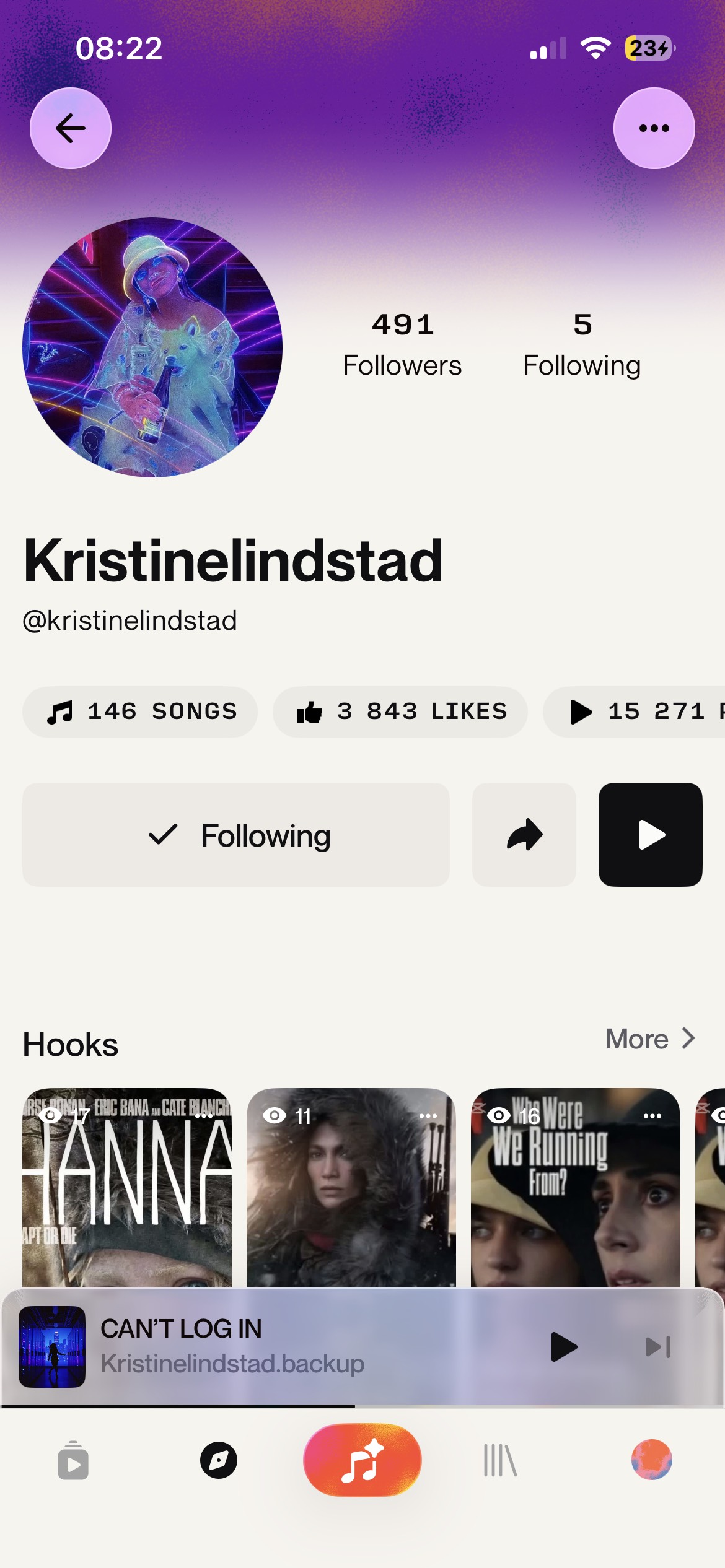Viewport: 725px width, 1568px height.
Task: Go back using the arrow button
Action: point(71,128)
